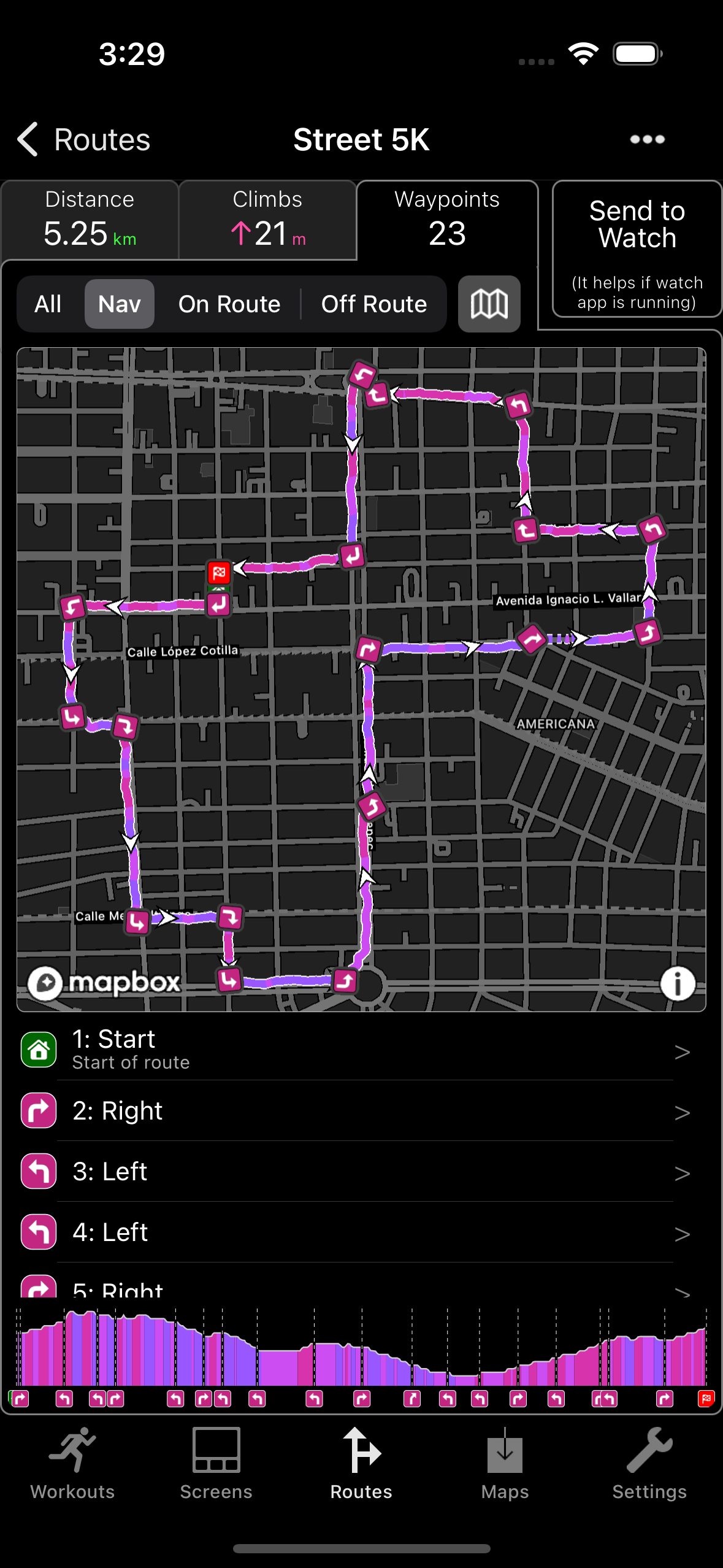
Task: Open the three-dot overflow menu
Action: click(x=647, y=139)
